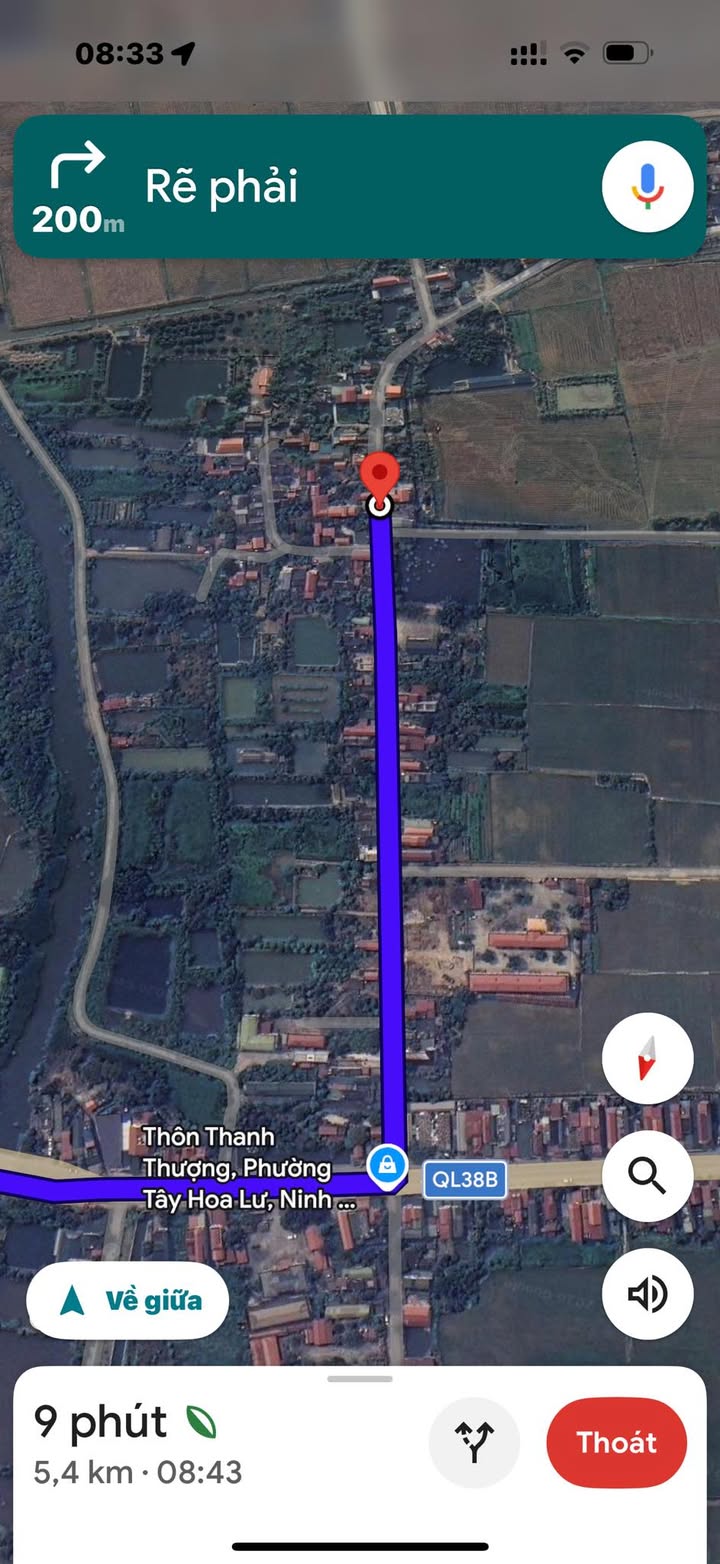Tap the compass to reorient the map
The height and width of the screenshot is (1564, 720).
[x=647, y=1058]
